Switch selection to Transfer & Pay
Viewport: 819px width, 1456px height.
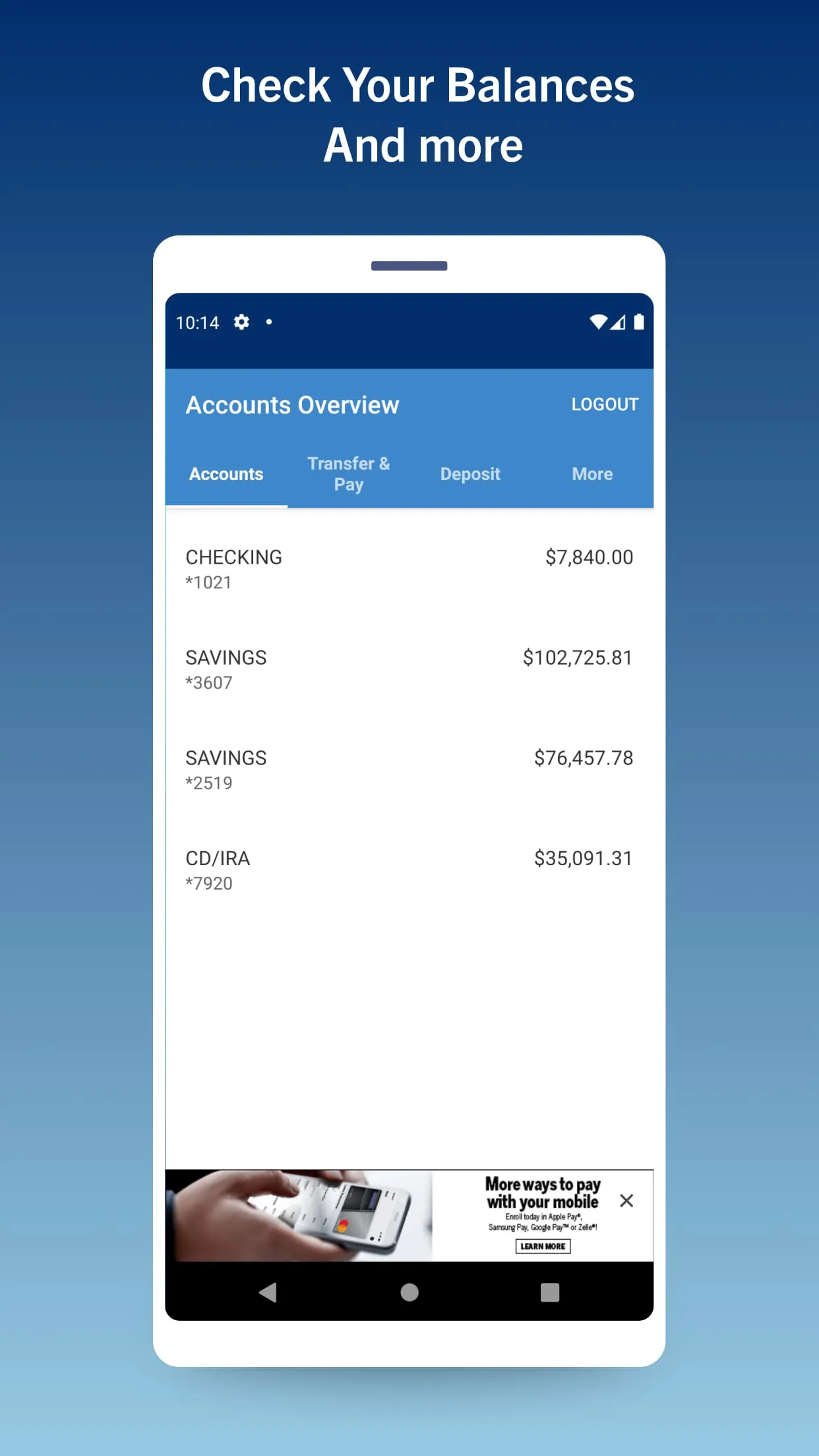(x=348, y=473)
